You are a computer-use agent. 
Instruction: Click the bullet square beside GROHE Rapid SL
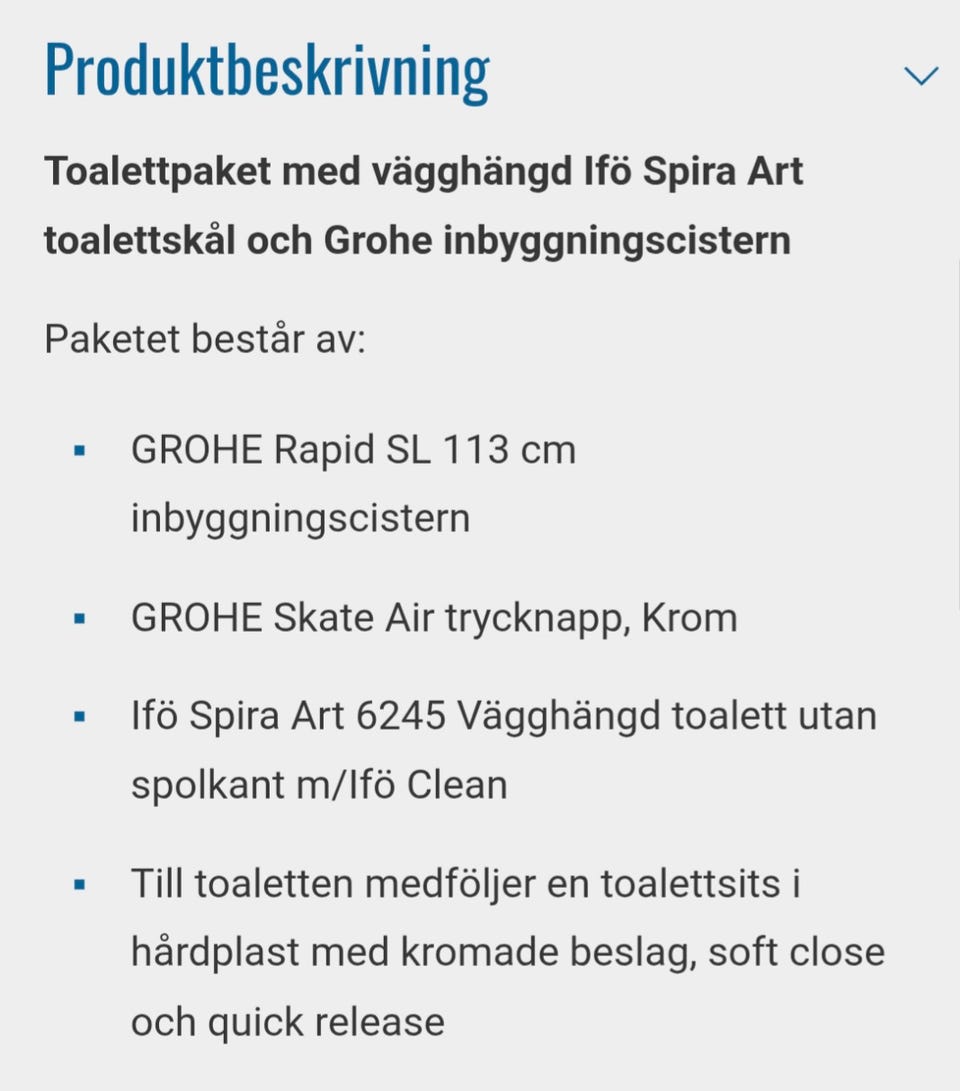coord(79,451)
